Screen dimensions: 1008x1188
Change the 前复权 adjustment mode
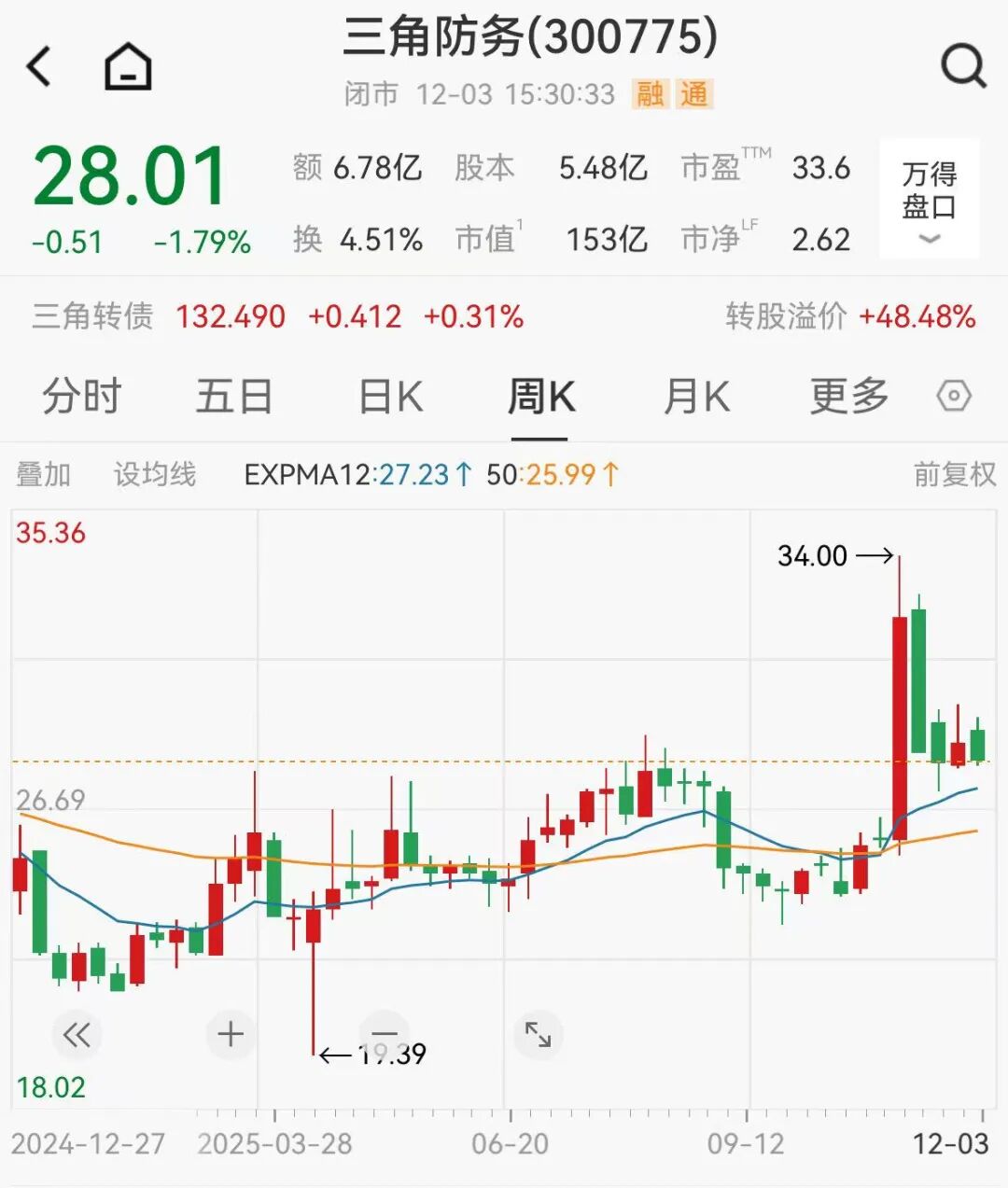(954, 474)
